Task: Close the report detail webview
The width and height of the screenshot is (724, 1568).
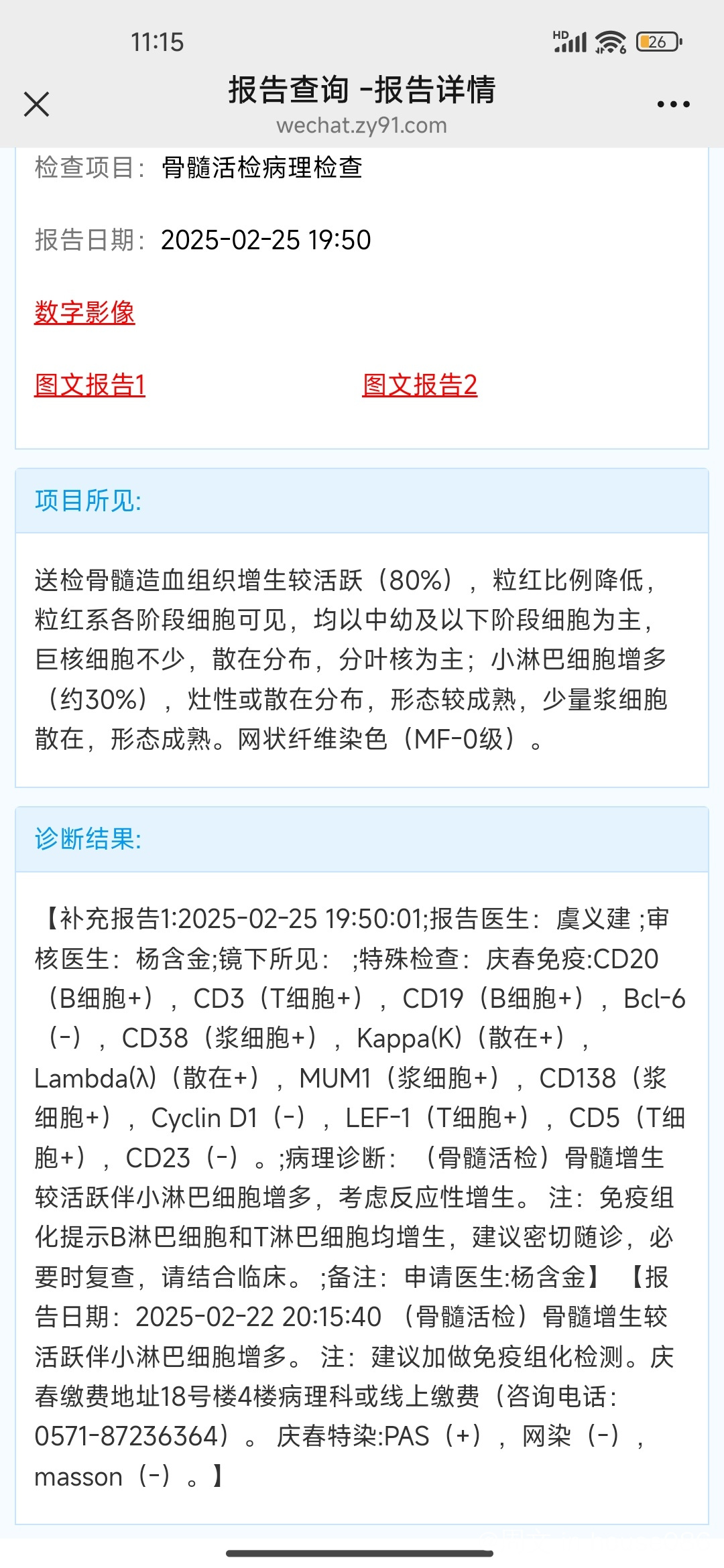Action: (36, 105)
